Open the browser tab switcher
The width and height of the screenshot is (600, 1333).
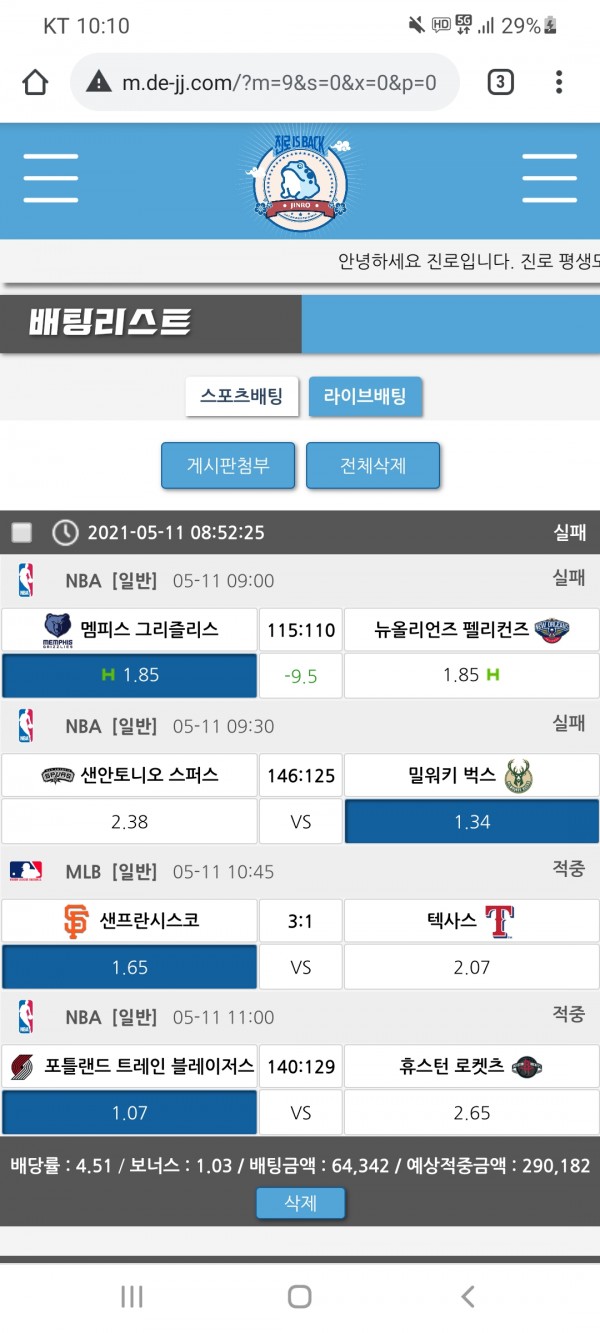[500, 83]
